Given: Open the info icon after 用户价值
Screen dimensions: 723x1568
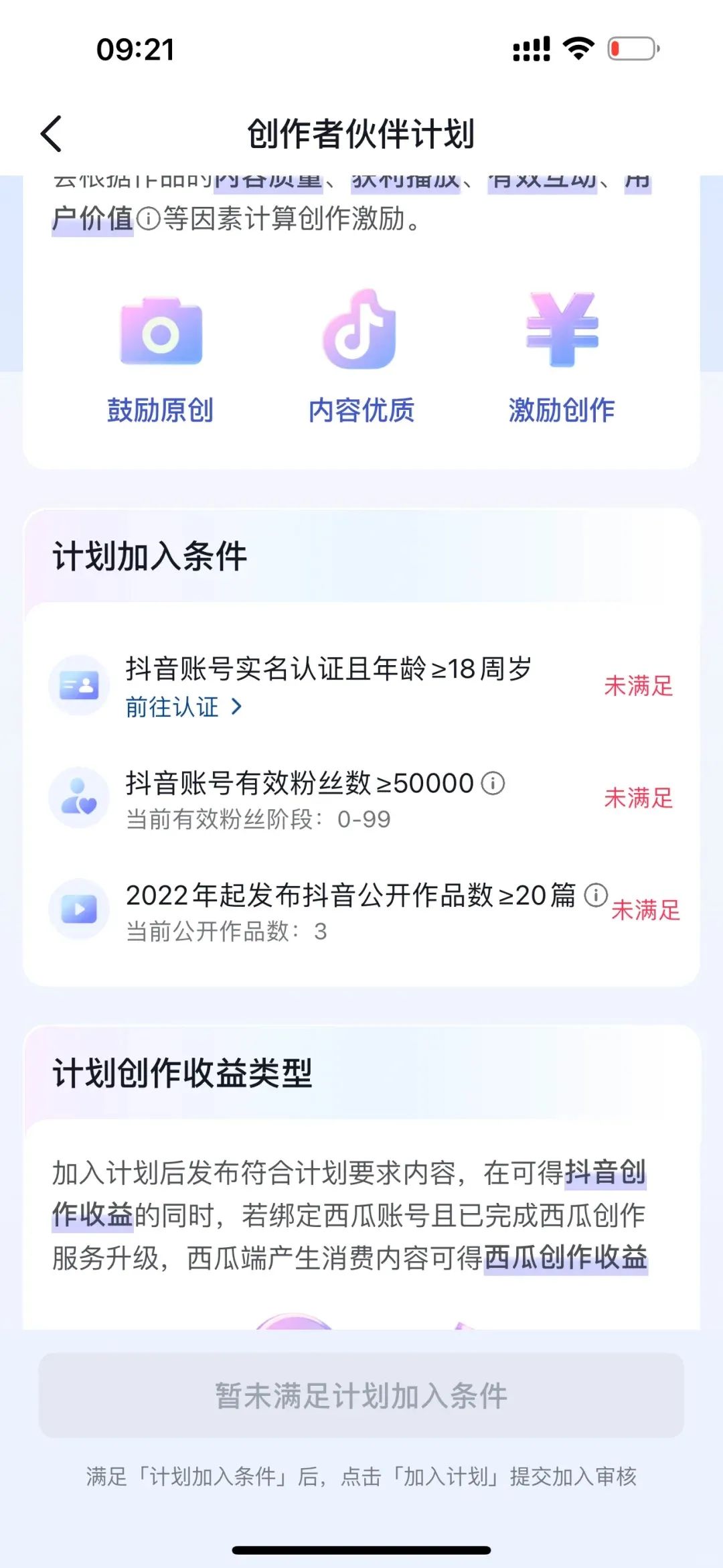Looking at the screenshot, I should point(148,218).
